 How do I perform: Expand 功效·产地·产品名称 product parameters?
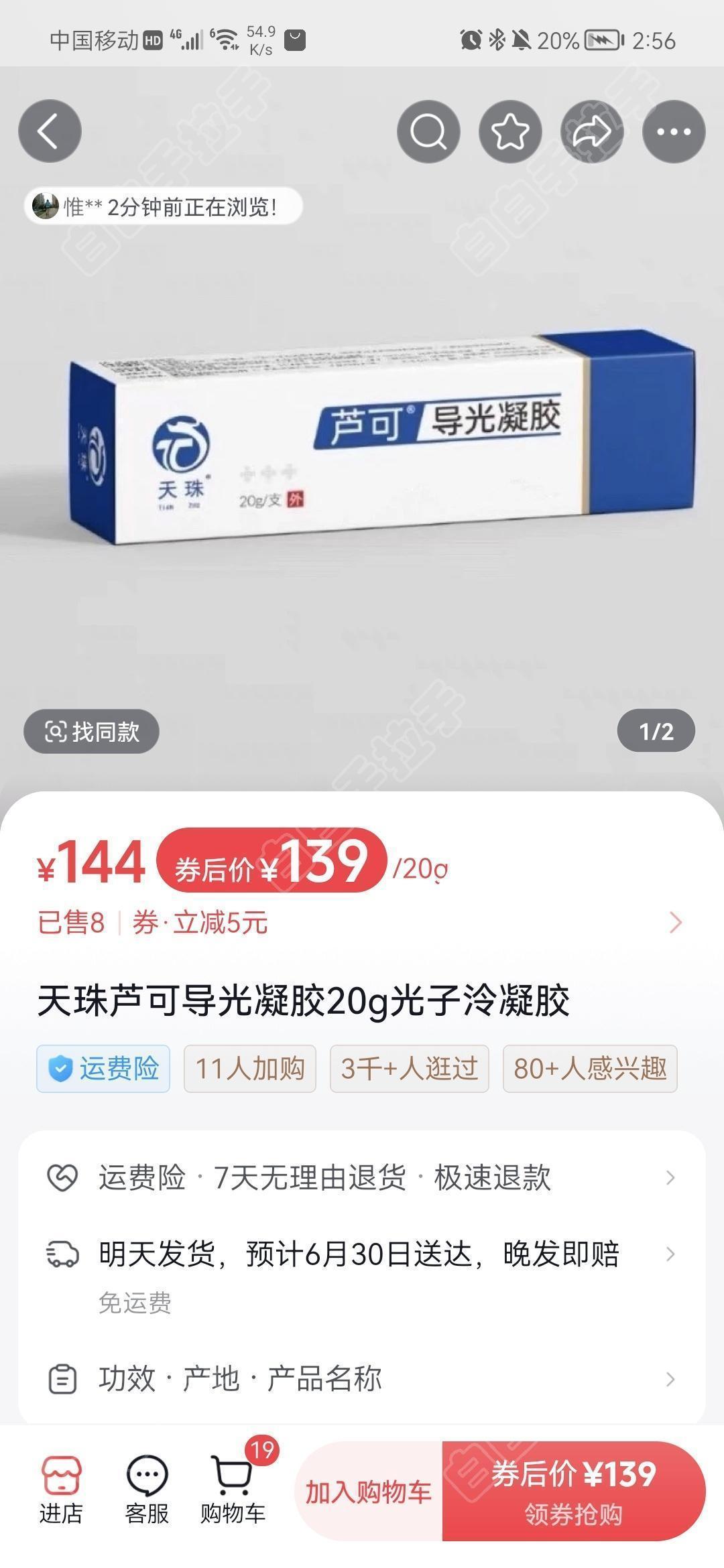tap(362, 1379)
